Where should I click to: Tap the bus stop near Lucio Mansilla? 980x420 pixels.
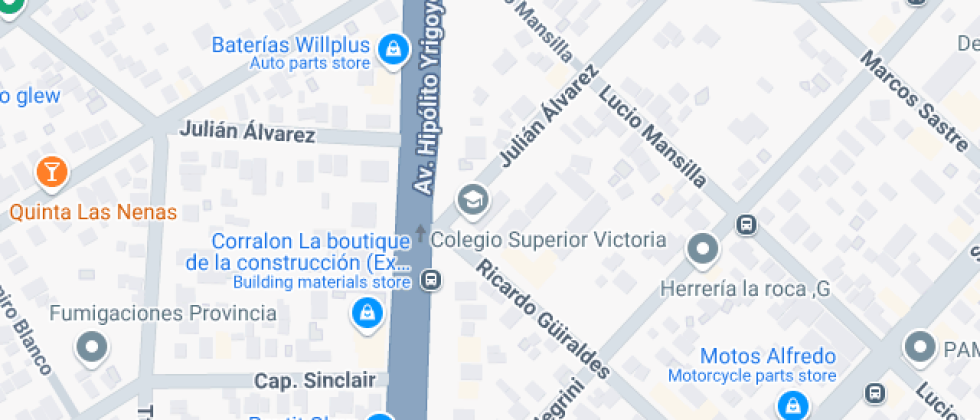pos(745,224)
